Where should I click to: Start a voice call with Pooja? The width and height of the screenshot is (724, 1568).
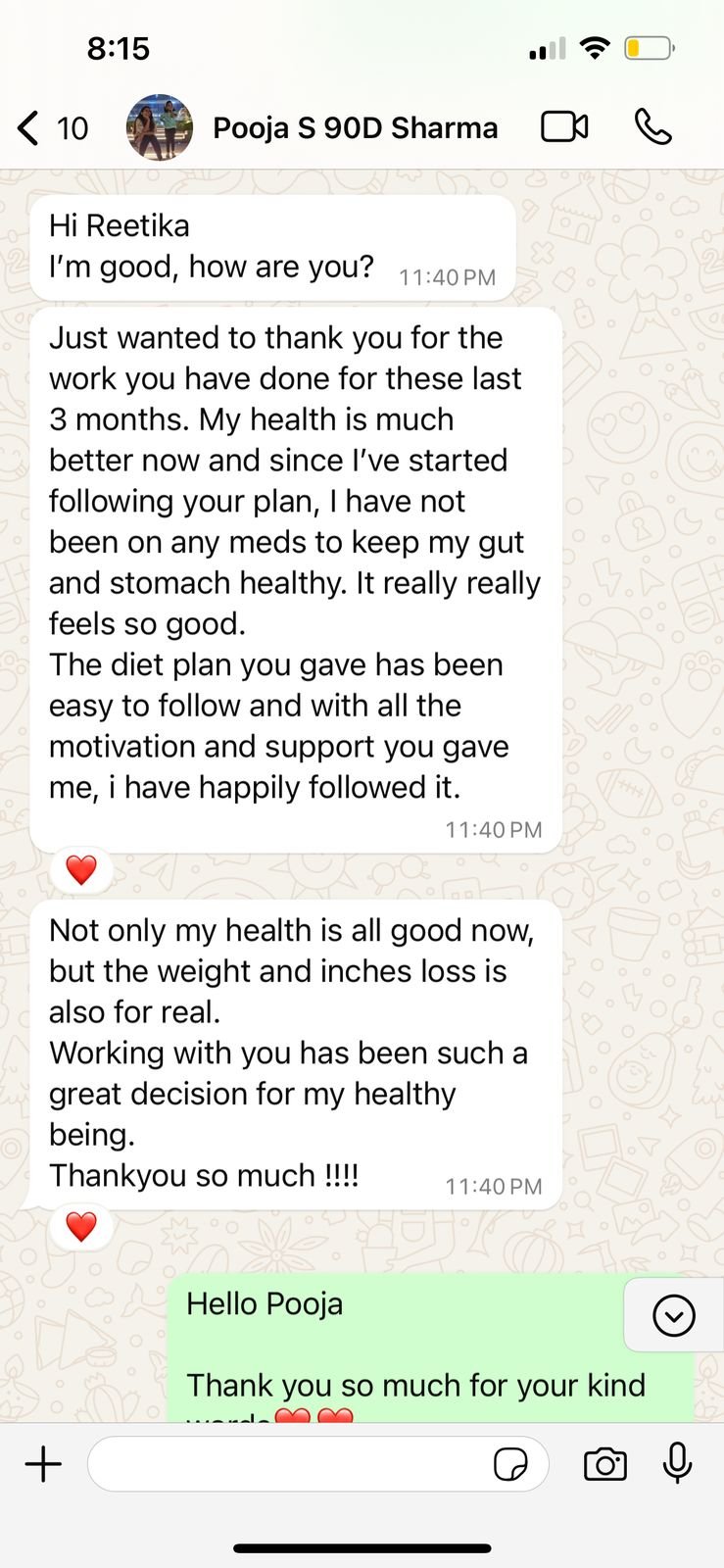tap(652, 127)
